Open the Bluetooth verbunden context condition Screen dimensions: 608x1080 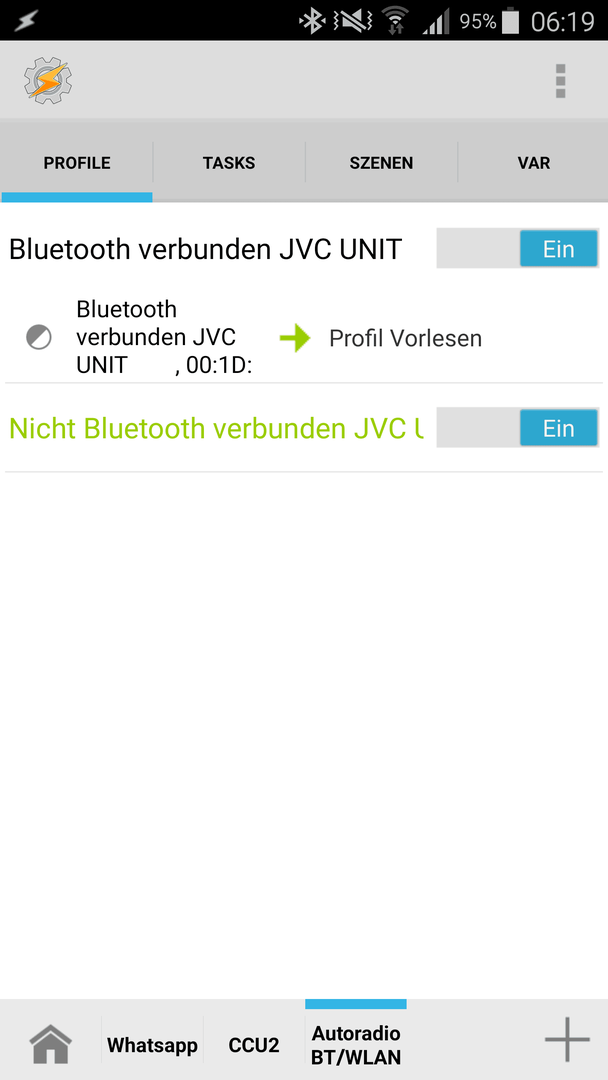[164, 338]
